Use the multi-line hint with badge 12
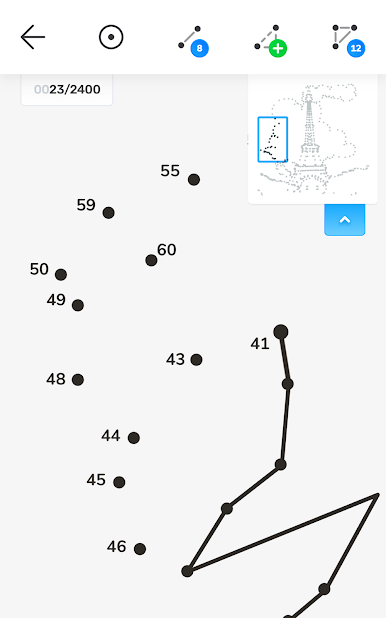The height and width of the screenshot is (618, 386). click(349, 41)
